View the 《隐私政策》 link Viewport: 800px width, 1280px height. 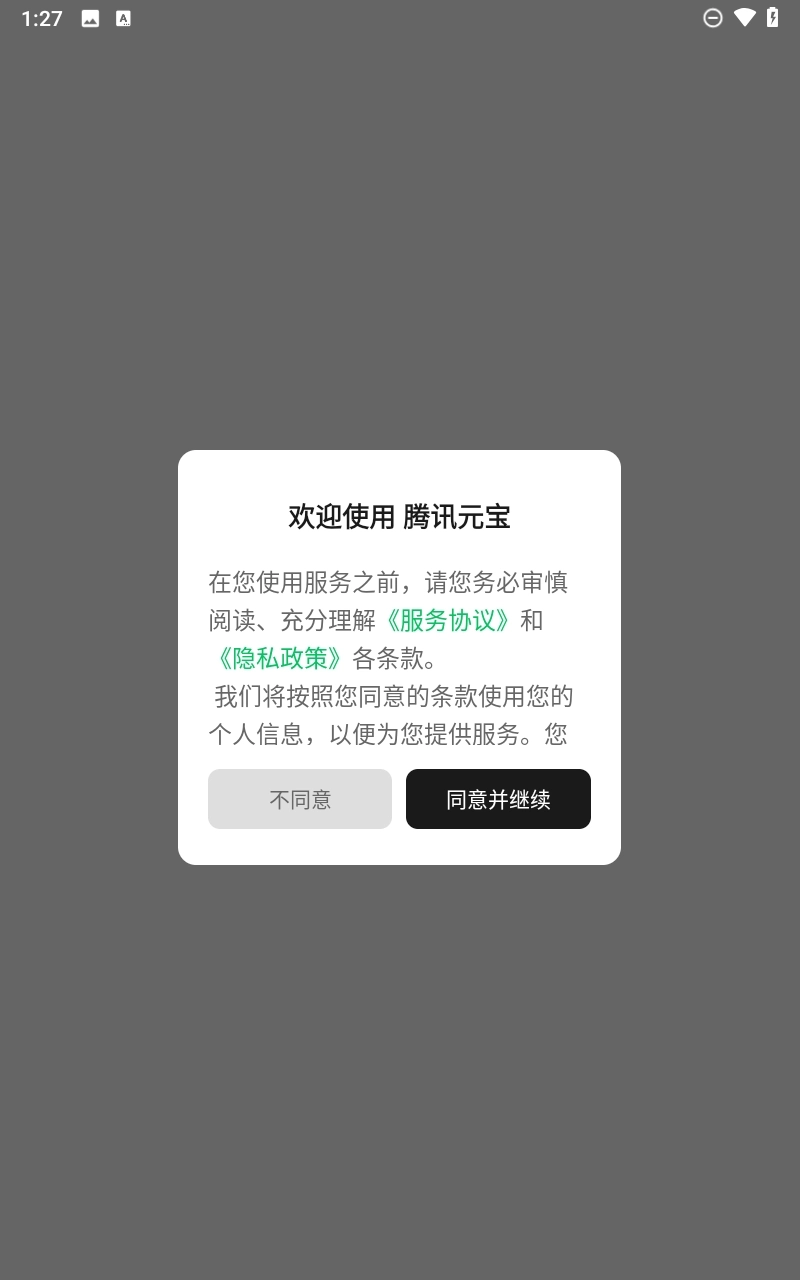point(280,658)
